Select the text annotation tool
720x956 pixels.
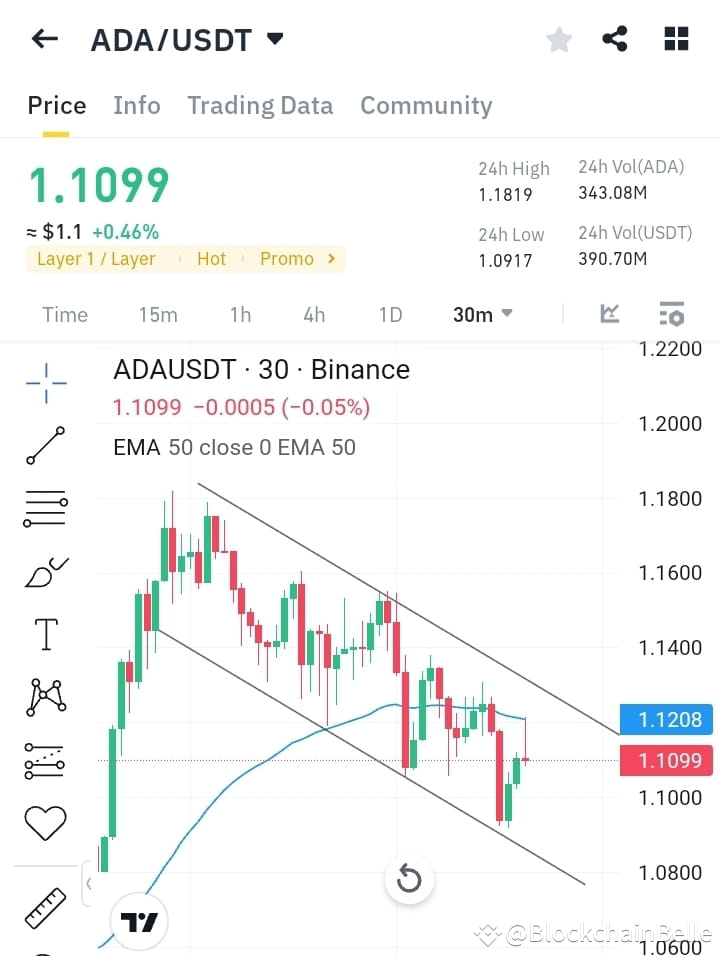click(x=44, y=634)
